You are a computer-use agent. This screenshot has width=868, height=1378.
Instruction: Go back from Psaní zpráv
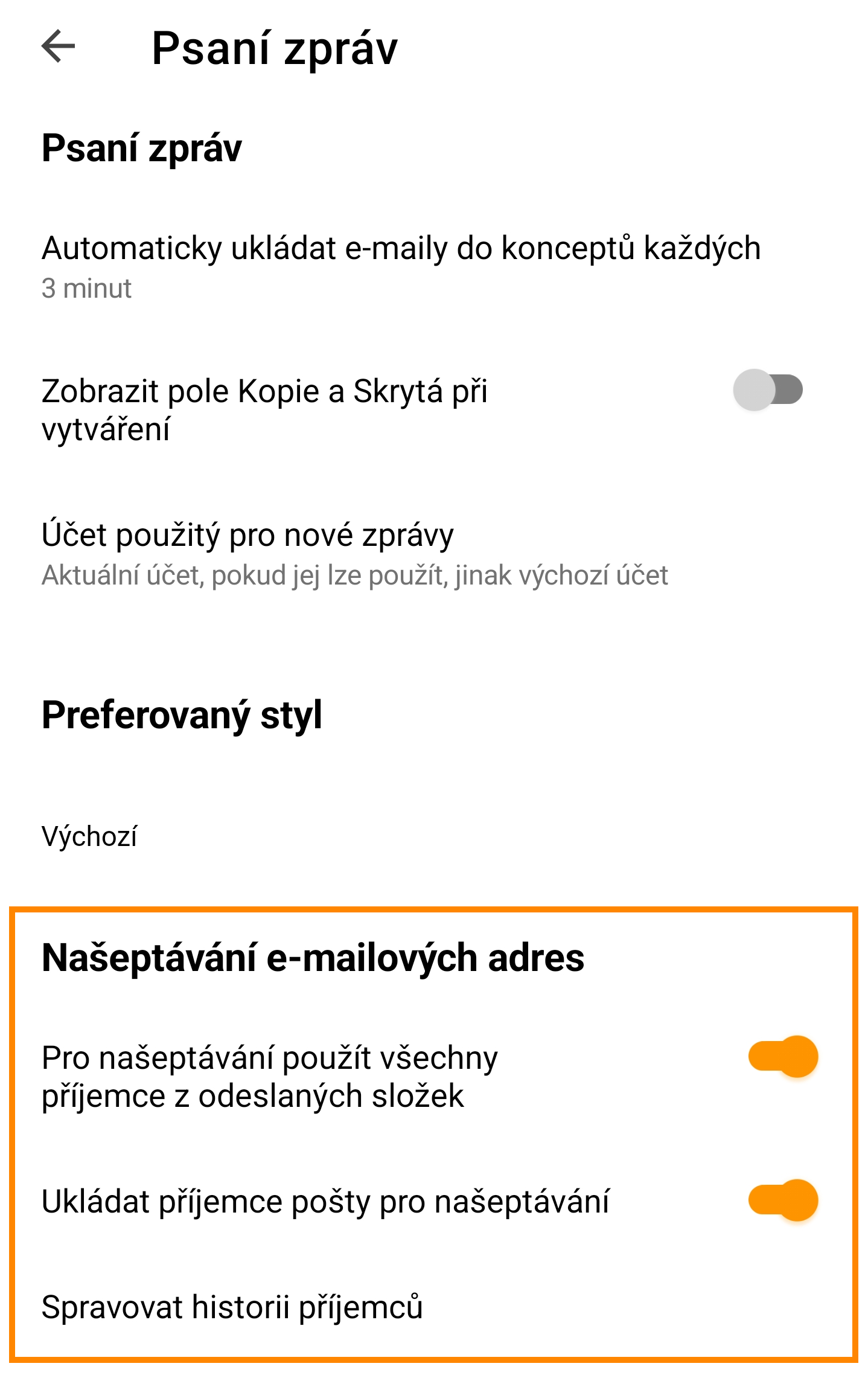[x=59, y=46]
